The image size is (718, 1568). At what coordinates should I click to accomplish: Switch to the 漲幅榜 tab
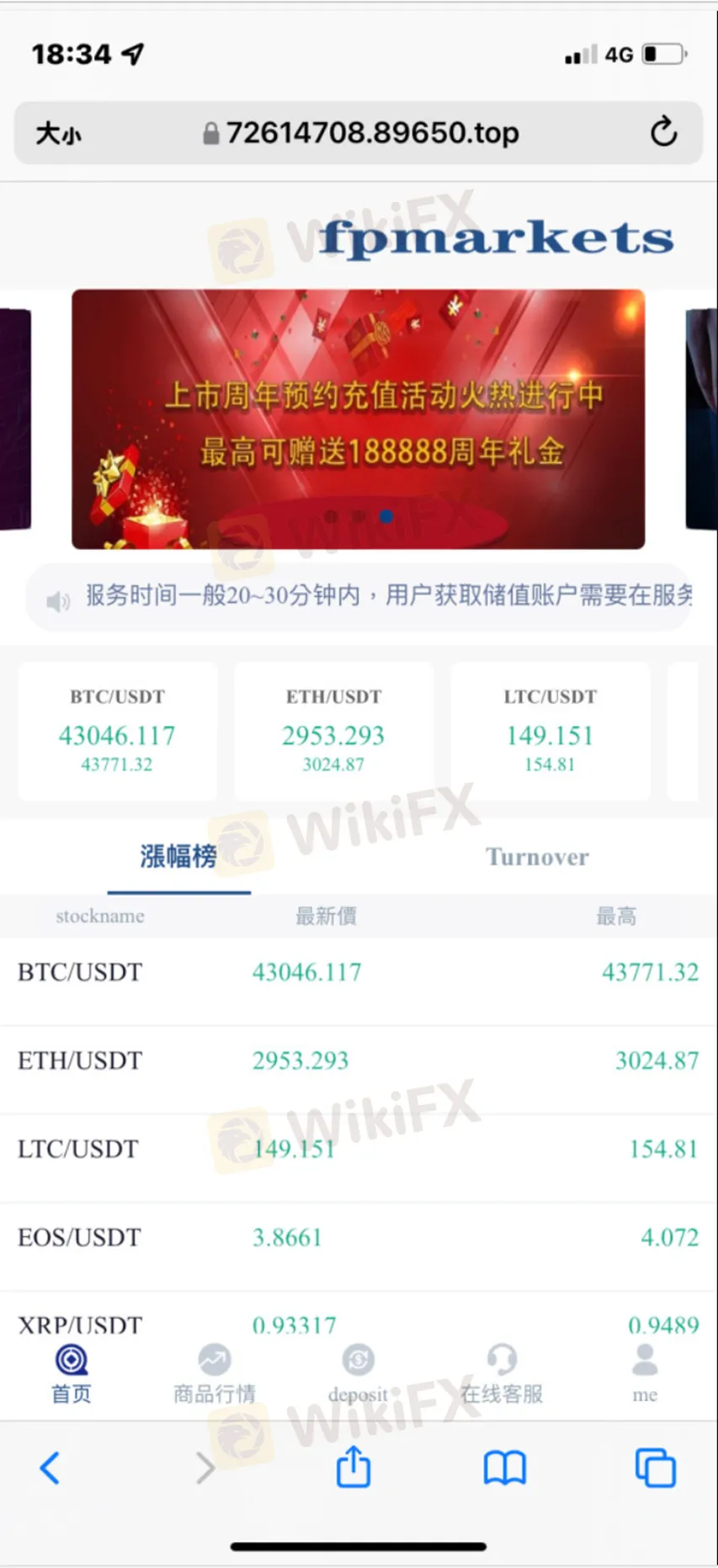point(178,856)
